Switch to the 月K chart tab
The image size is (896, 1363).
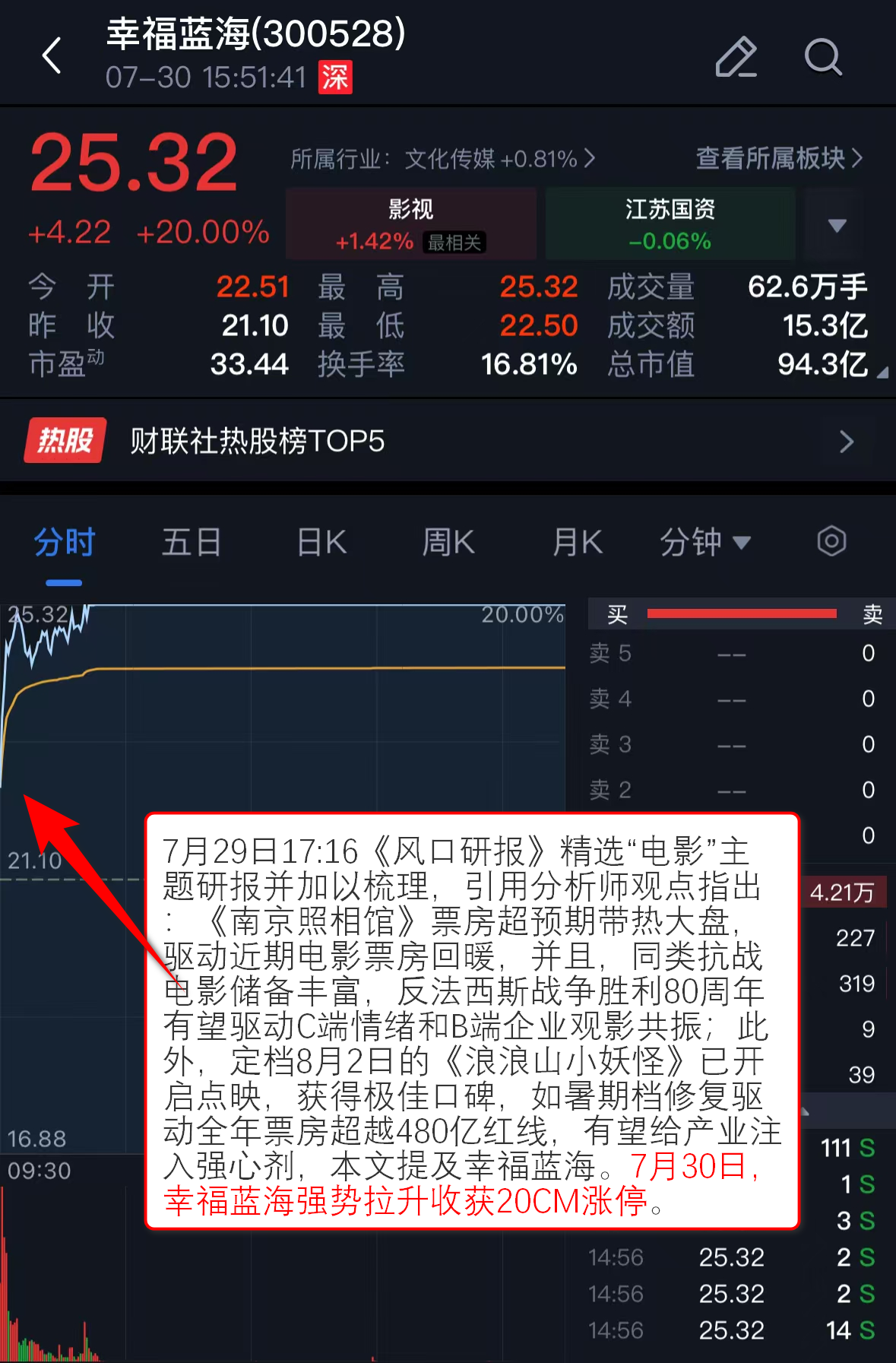tap(578, 543)
